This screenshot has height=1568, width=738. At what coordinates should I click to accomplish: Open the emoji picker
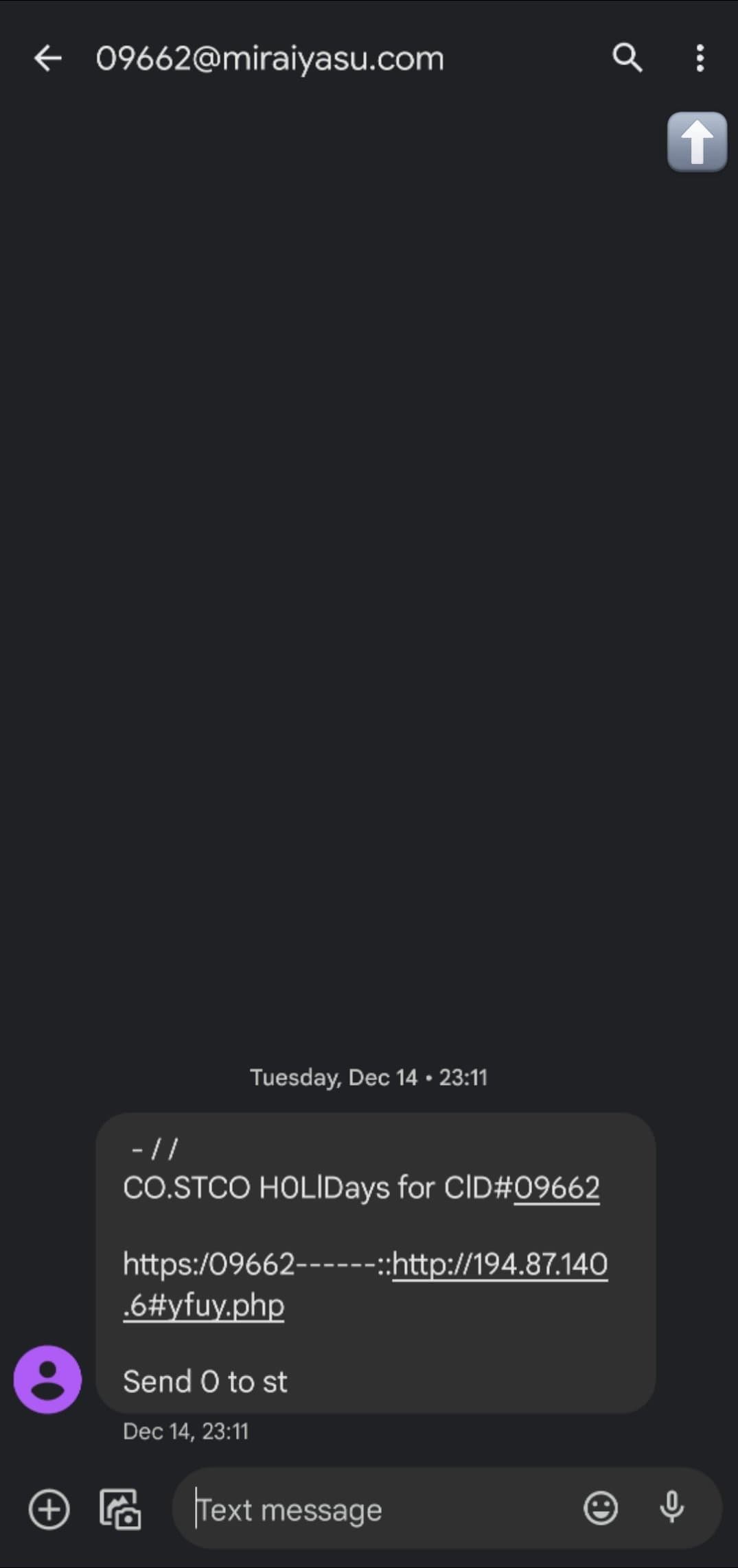[x=600, y=1508]
